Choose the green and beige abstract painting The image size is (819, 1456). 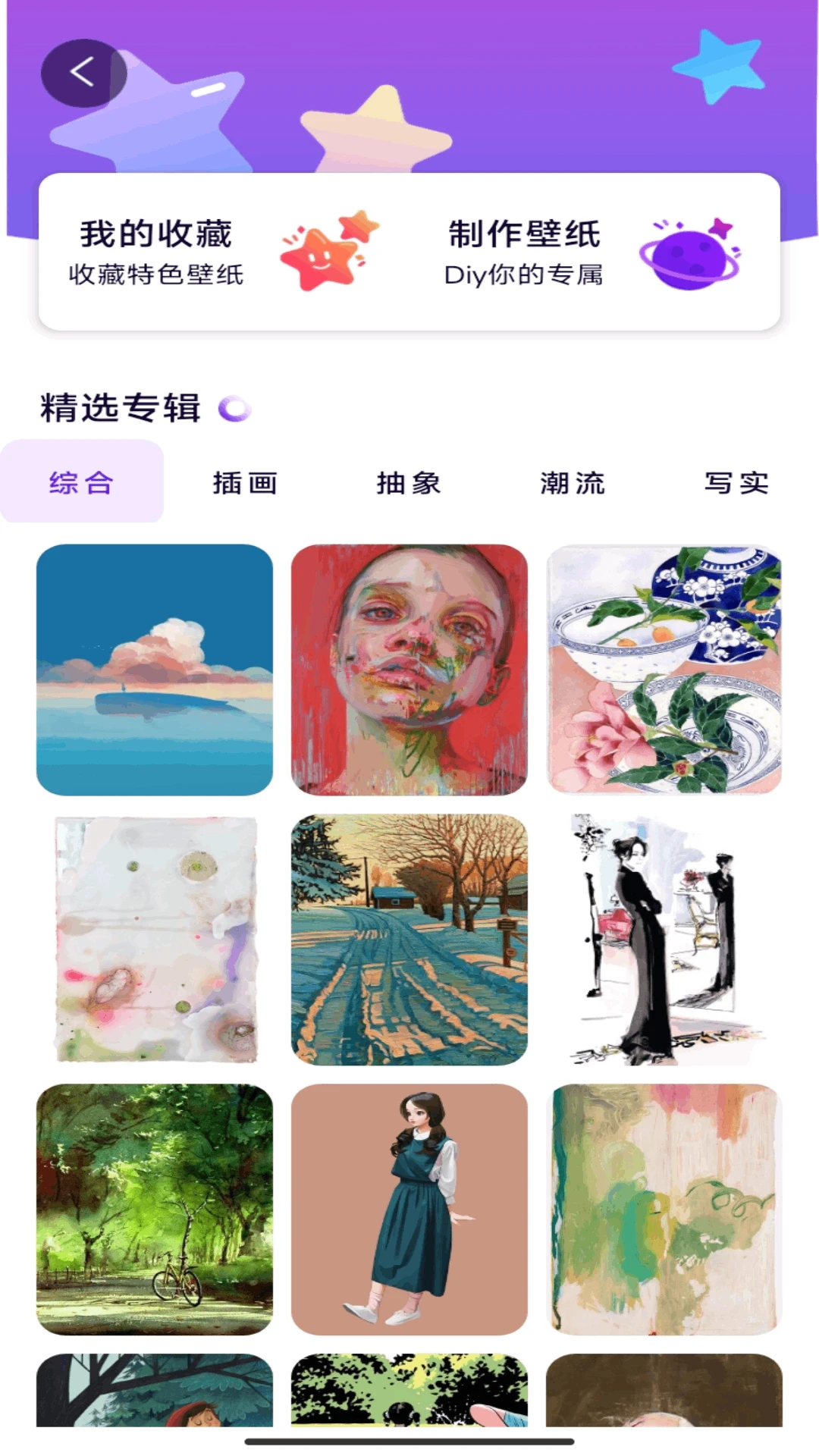pos(664,1210)
